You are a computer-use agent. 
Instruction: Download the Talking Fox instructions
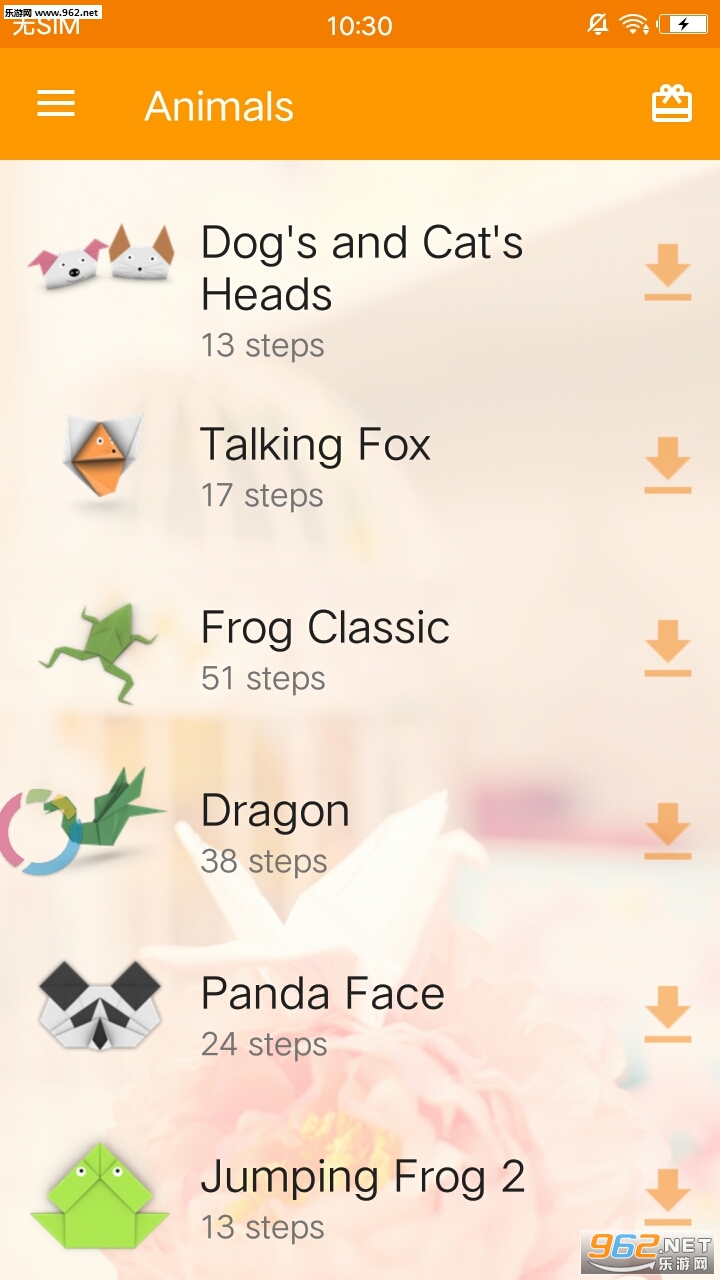point(667,464)
